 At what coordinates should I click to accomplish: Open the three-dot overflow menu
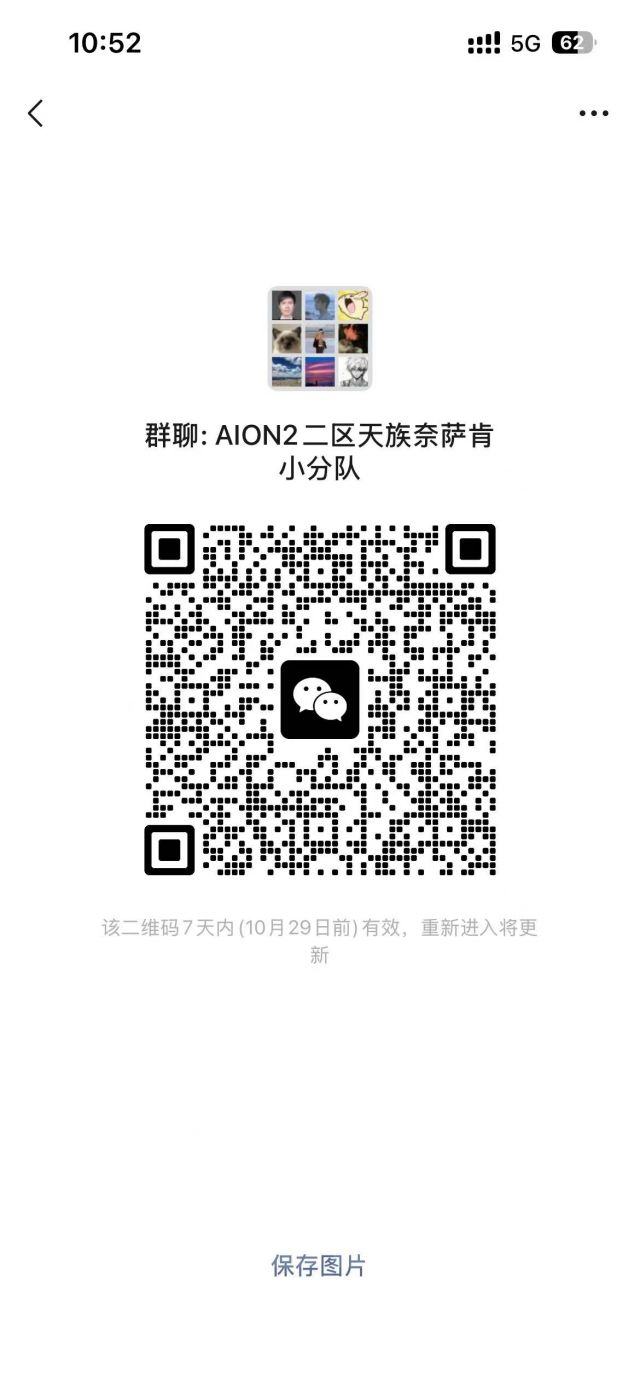click(x=593, y=113)
